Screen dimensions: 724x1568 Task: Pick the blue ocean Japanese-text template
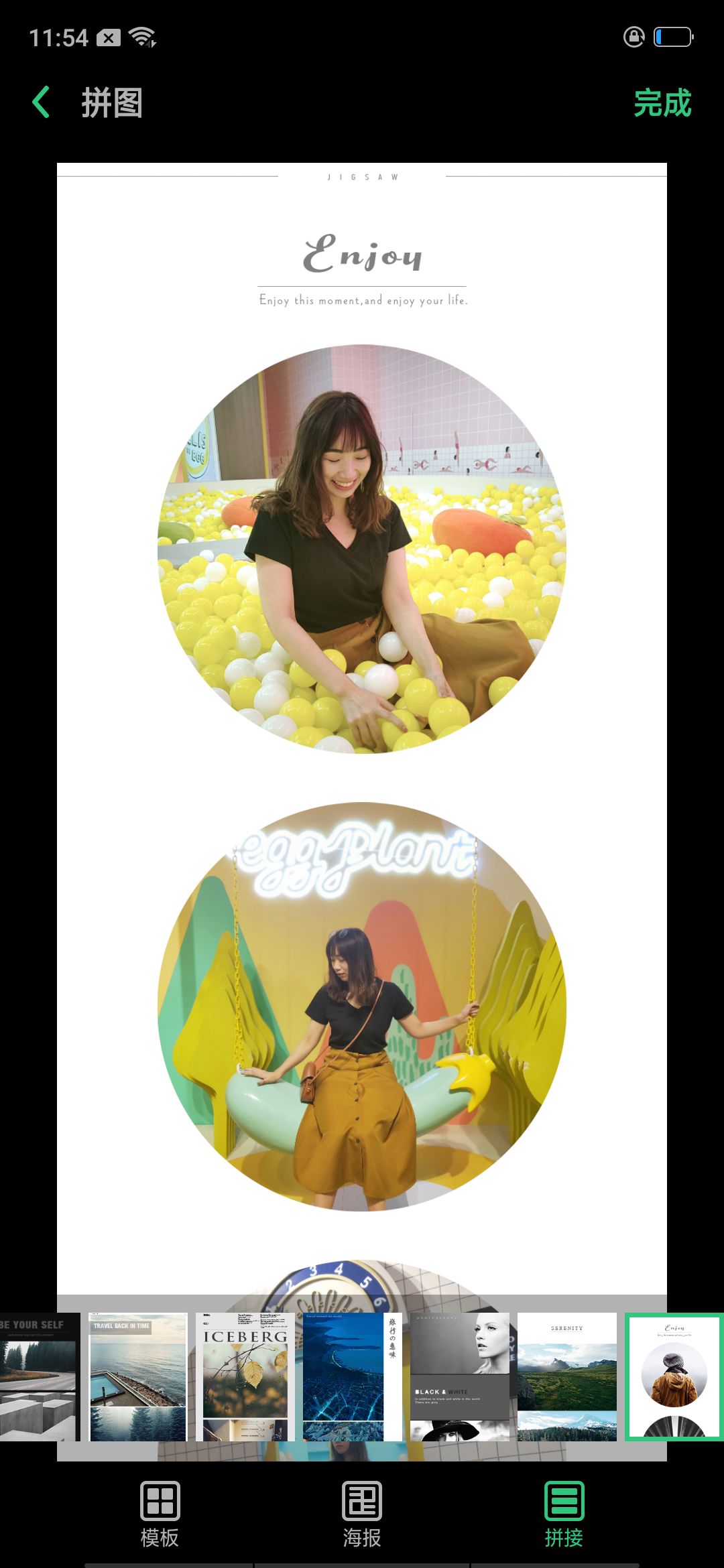(x=352, y=1377)
